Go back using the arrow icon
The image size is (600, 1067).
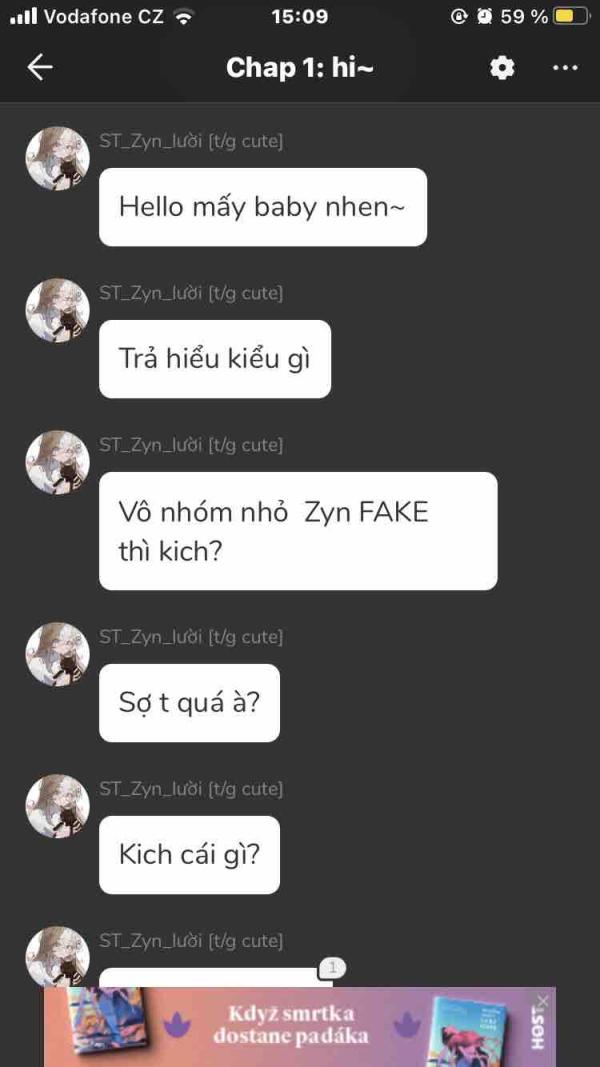pos(39,67)
